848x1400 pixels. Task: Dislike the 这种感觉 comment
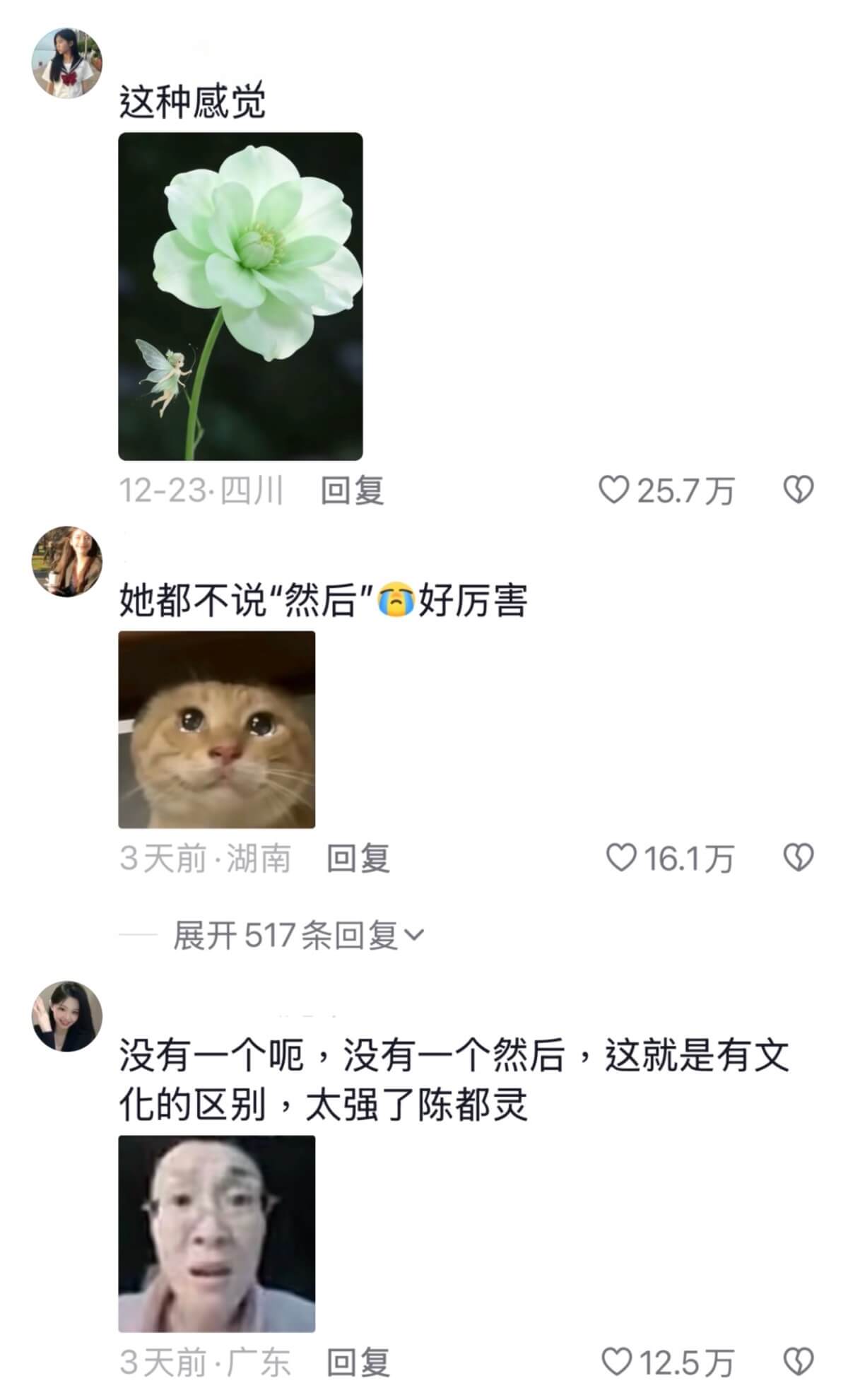click(799, 490)
